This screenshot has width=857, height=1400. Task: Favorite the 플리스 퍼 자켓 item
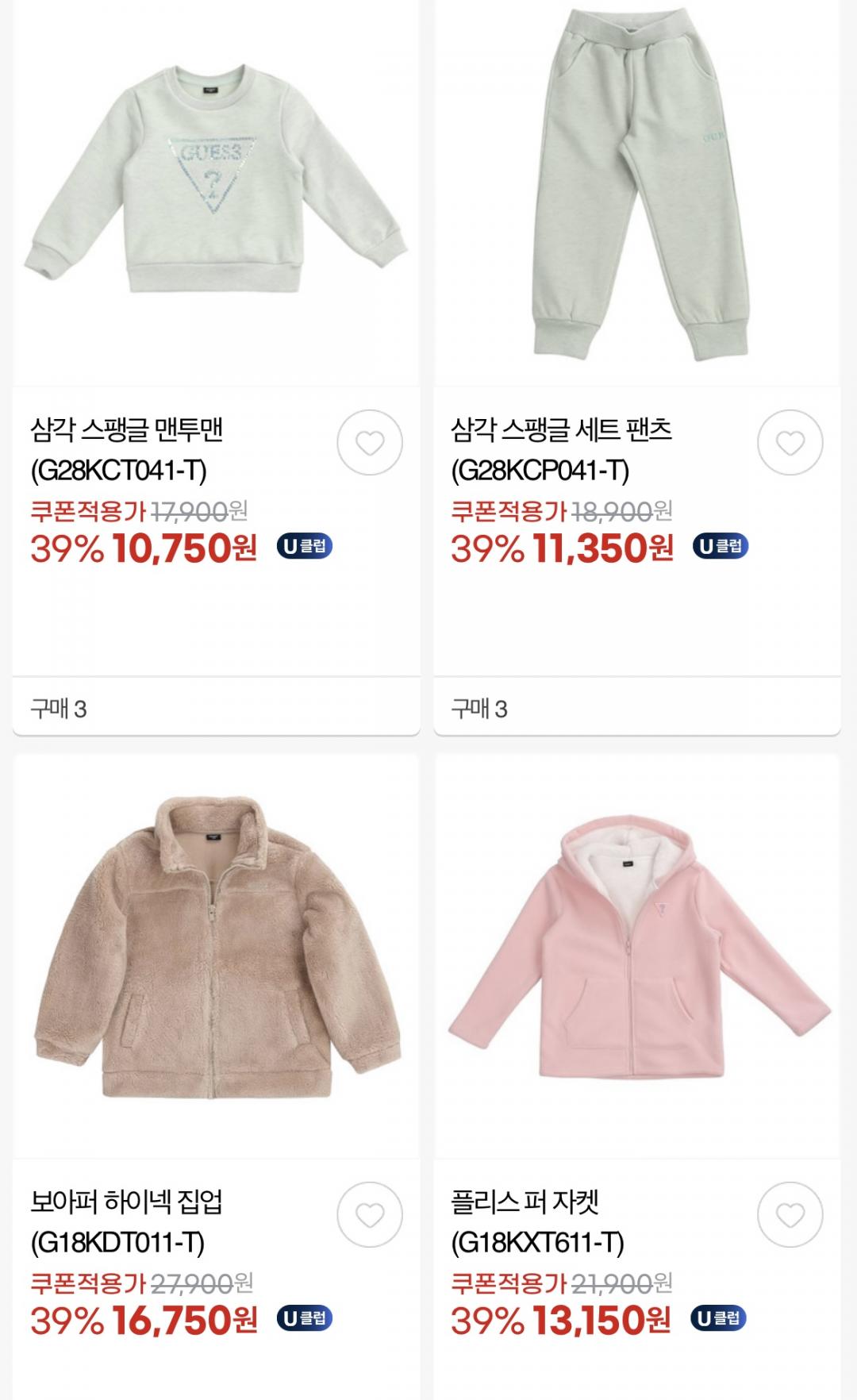pos(790,1214)
